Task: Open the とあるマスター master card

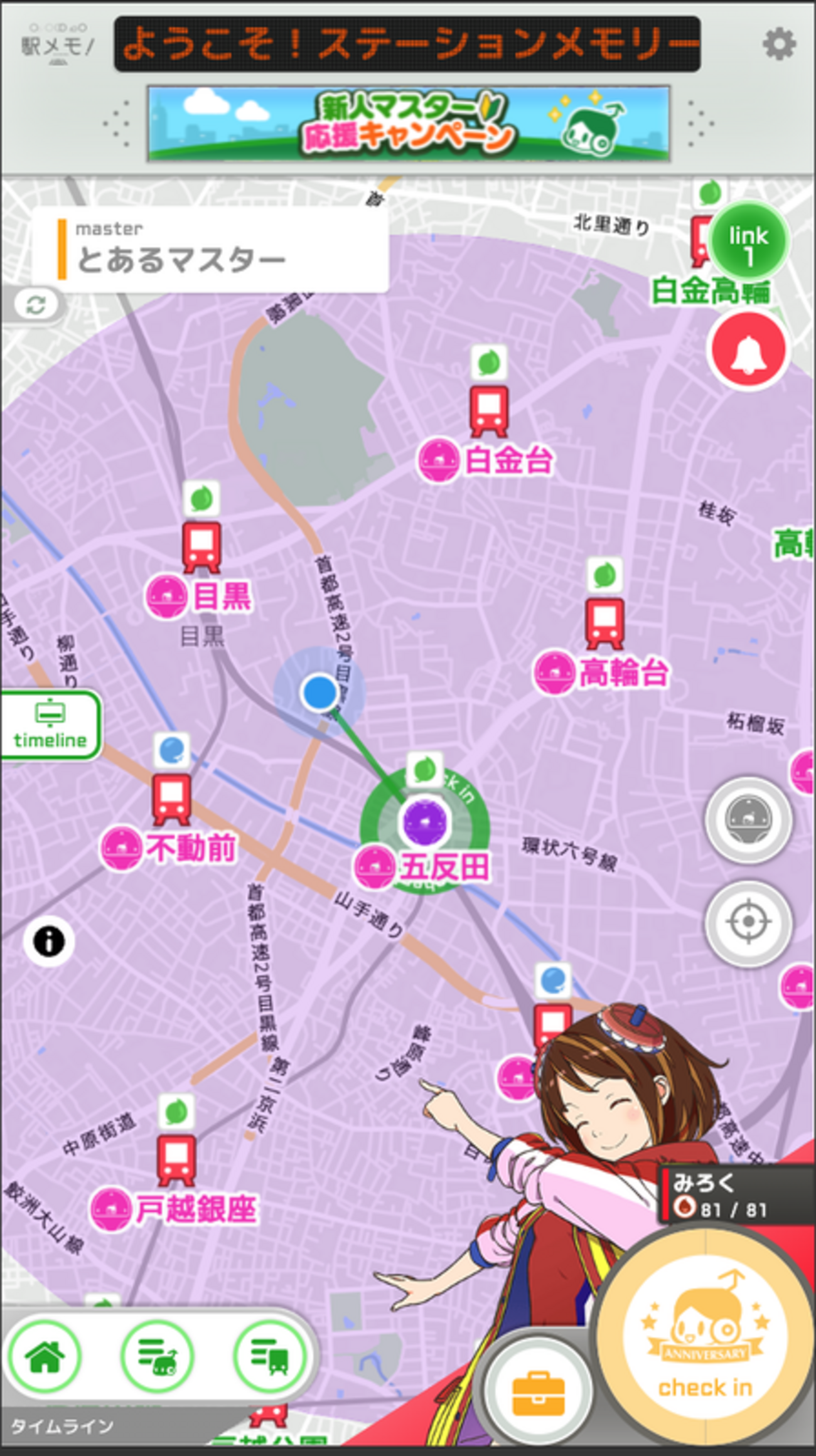Action: point(210,250)
